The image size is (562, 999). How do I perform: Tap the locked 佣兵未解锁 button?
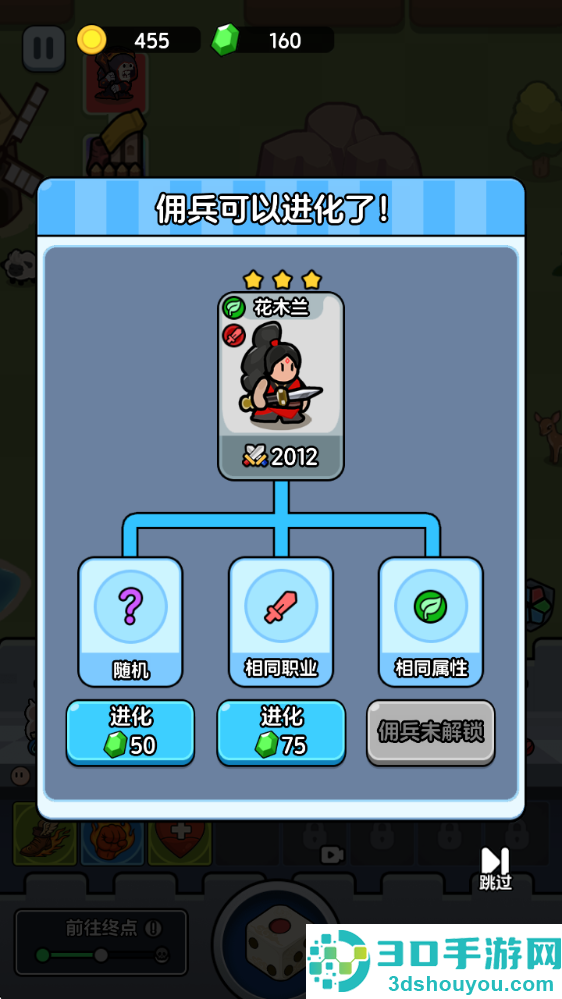431,732
